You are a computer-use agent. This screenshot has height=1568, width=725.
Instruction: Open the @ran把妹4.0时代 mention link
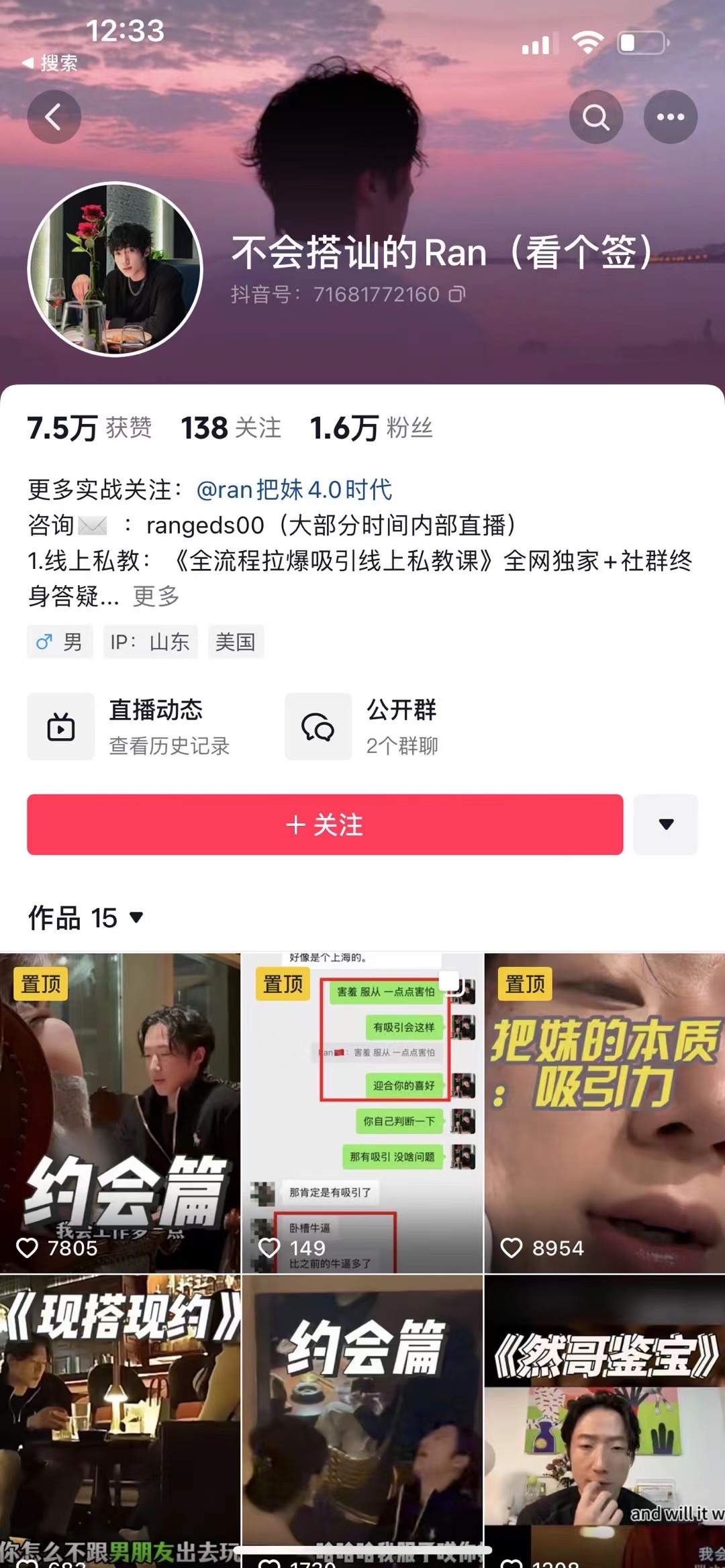pos(294,490)
